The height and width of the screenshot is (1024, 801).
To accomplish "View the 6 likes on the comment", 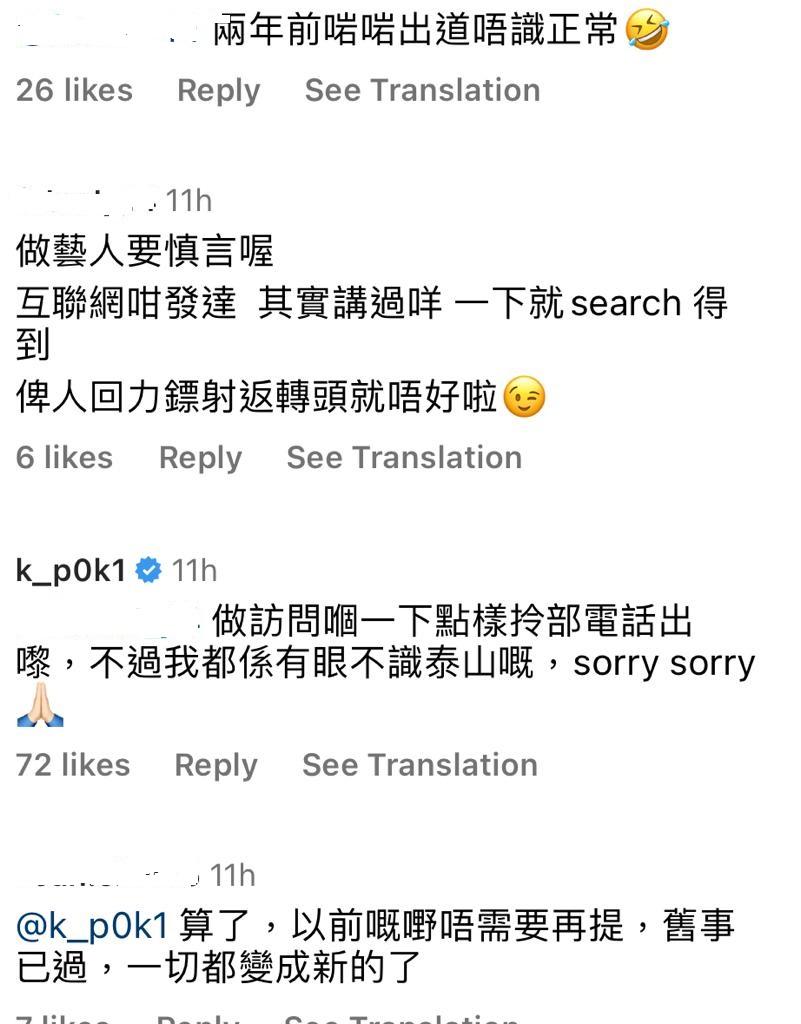I will click(x=64, y=458).
